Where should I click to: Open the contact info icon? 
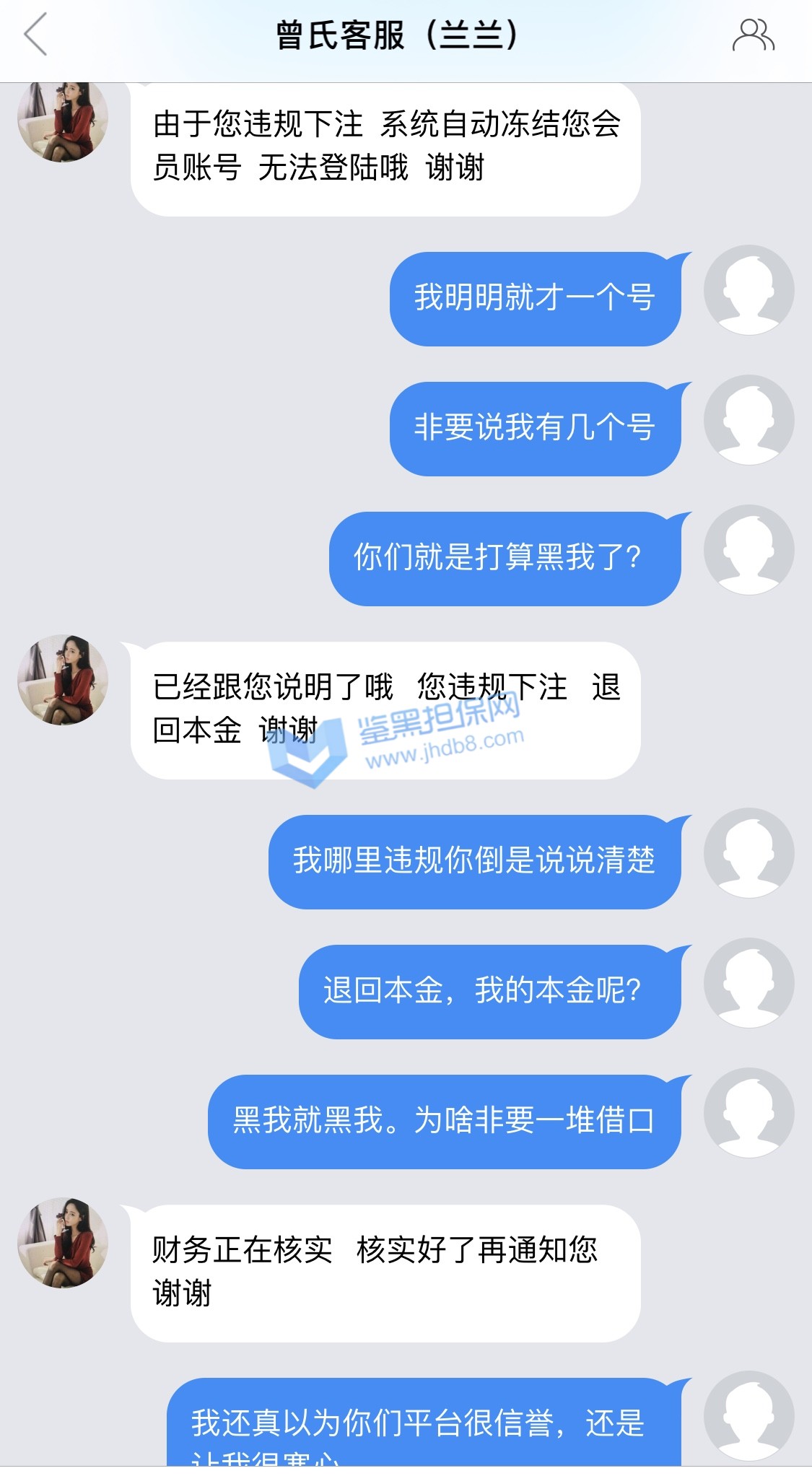(x=753, y=35)
